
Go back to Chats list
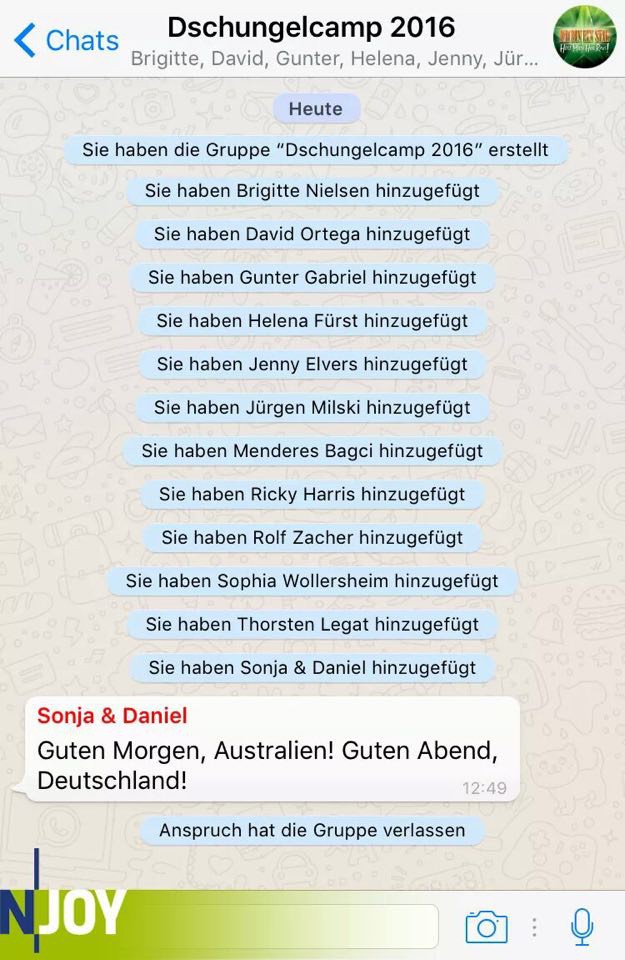click(66, 40)
